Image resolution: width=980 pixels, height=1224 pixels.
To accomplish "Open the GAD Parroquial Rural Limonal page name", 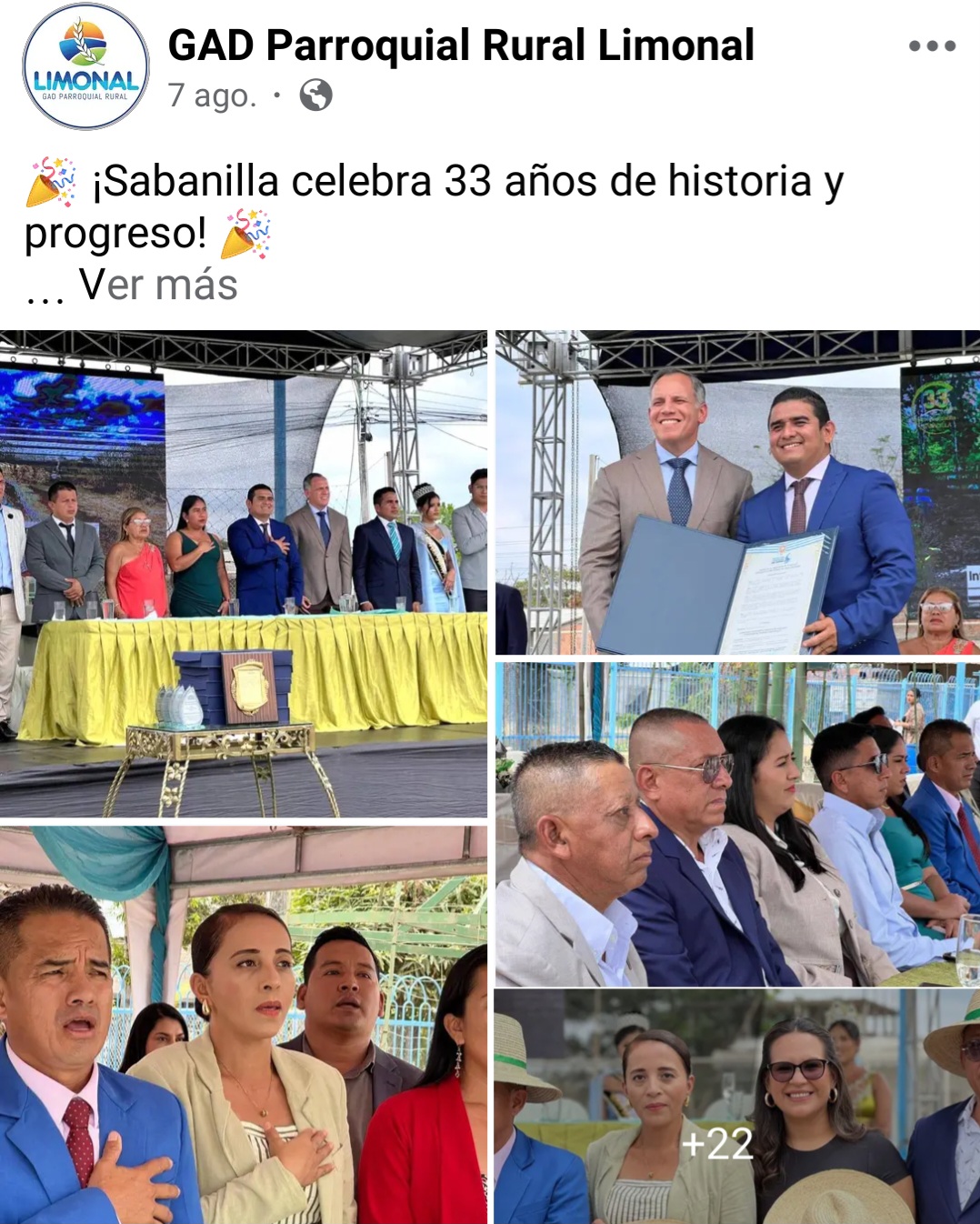I will tap(461, 45).
